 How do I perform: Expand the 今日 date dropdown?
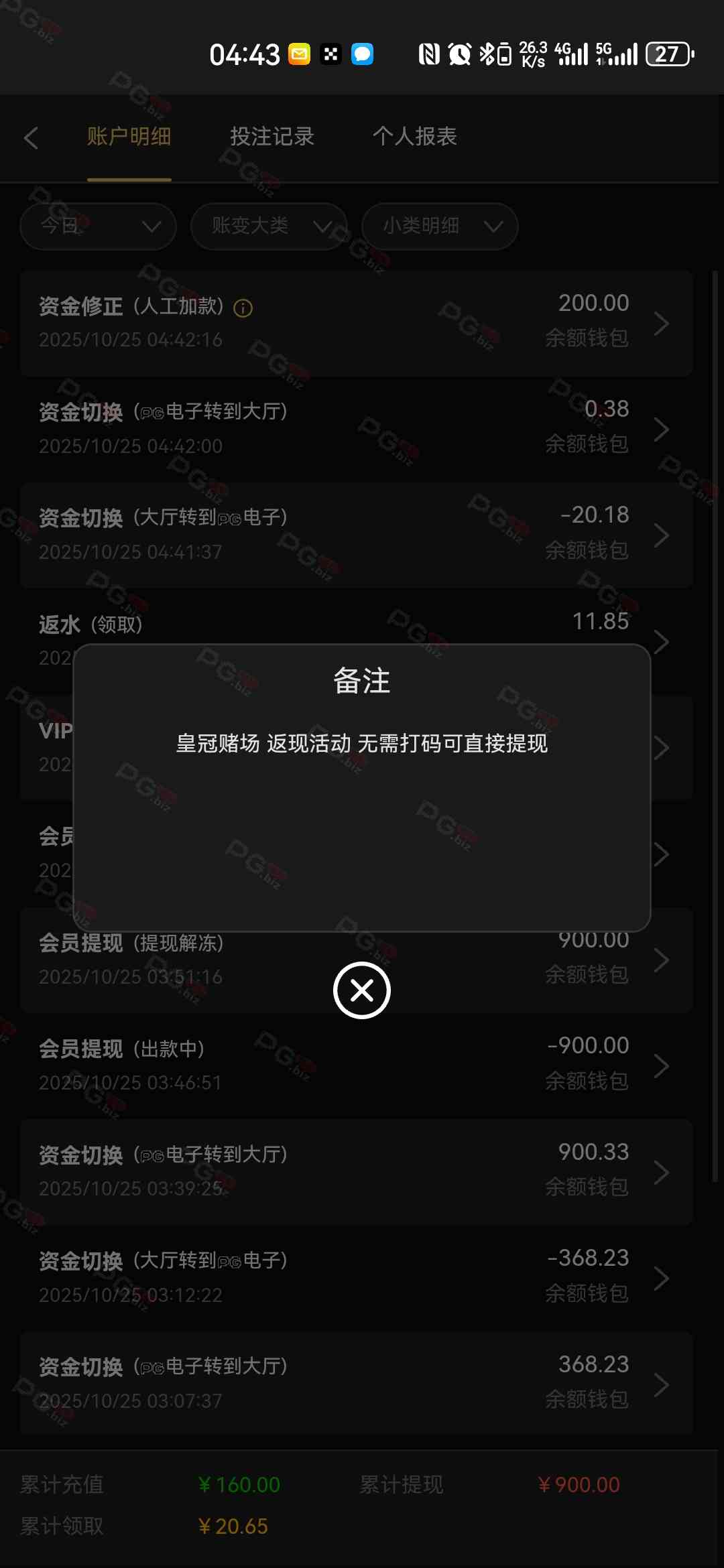coord(98,226)
